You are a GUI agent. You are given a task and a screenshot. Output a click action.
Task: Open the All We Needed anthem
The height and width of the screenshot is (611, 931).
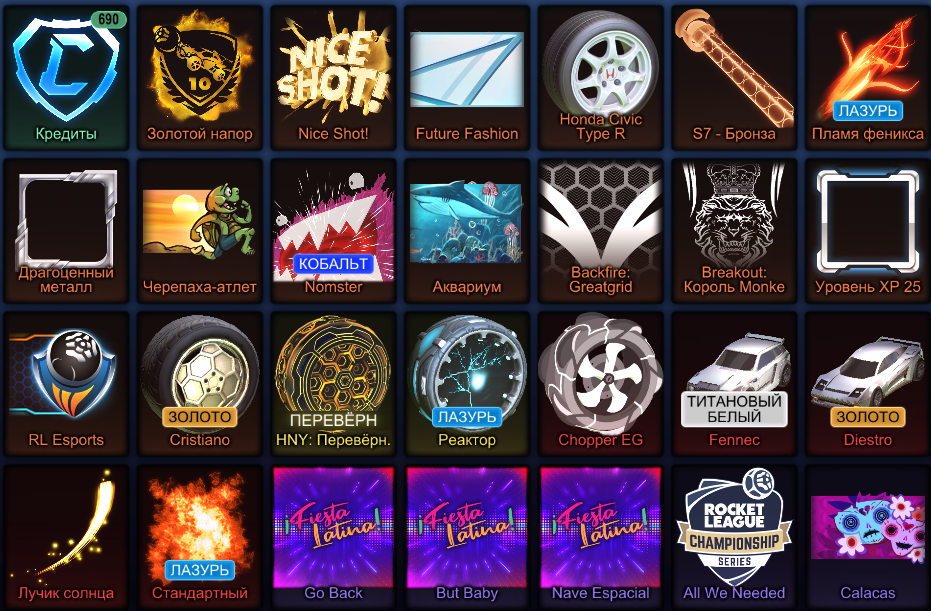click(x=734, y=535)
